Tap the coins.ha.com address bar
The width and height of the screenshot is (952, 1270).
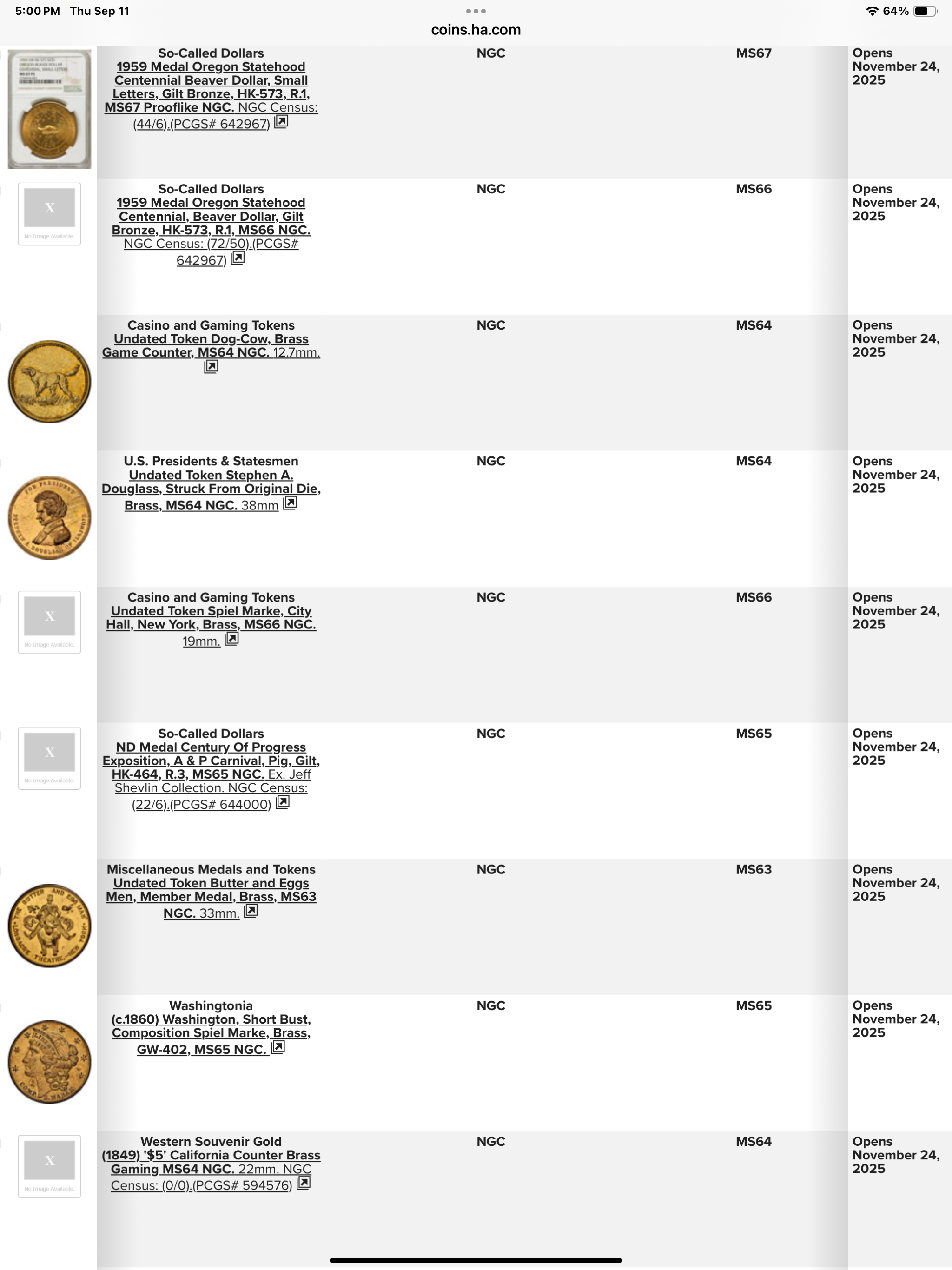(476, 30)
